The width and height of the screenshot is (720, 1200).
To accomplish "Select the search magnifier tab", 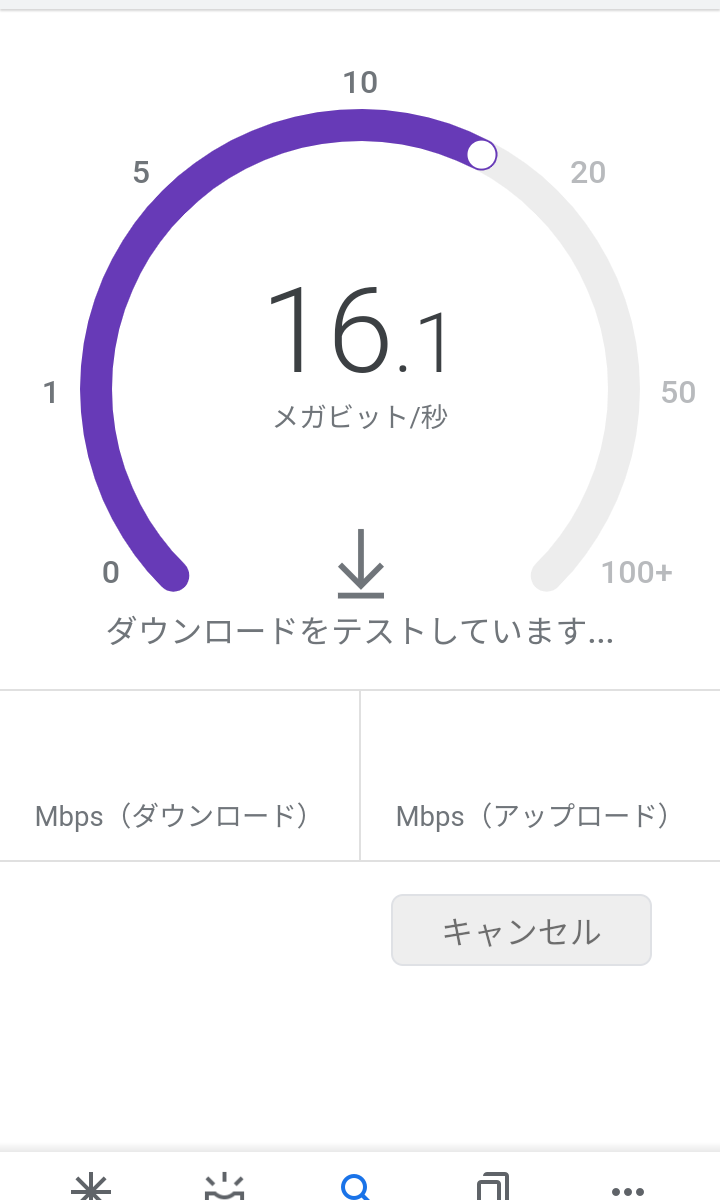I will click(357, 1188).
